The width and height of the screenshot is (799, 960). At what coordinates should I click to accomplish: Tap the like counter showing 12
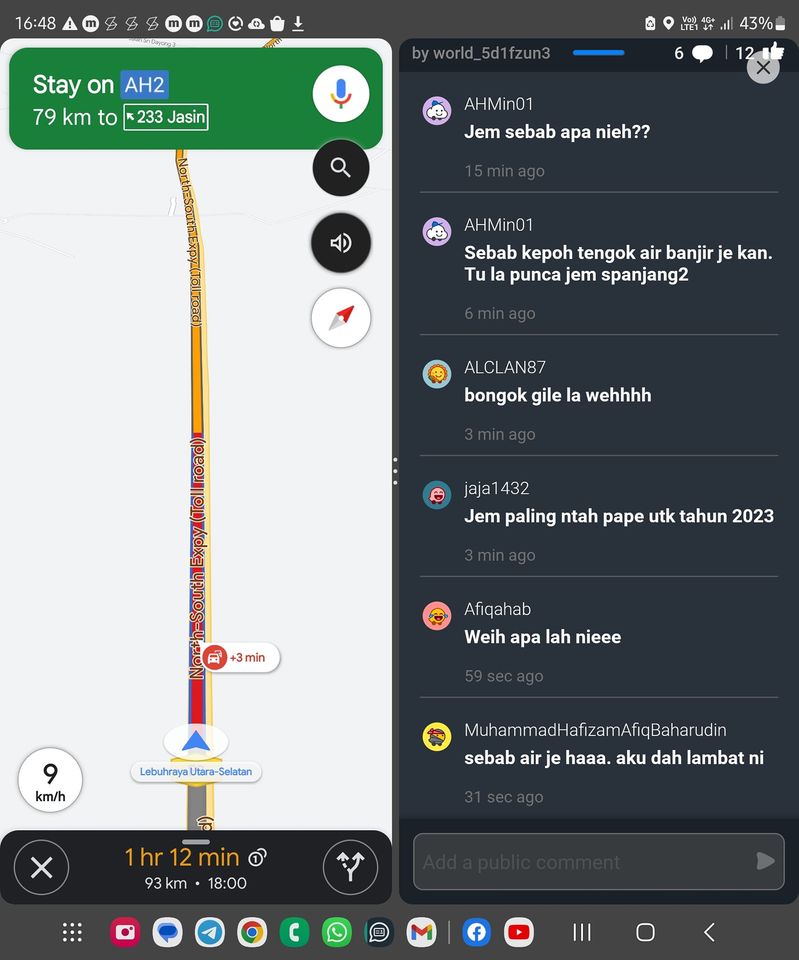tap(755, 52)
